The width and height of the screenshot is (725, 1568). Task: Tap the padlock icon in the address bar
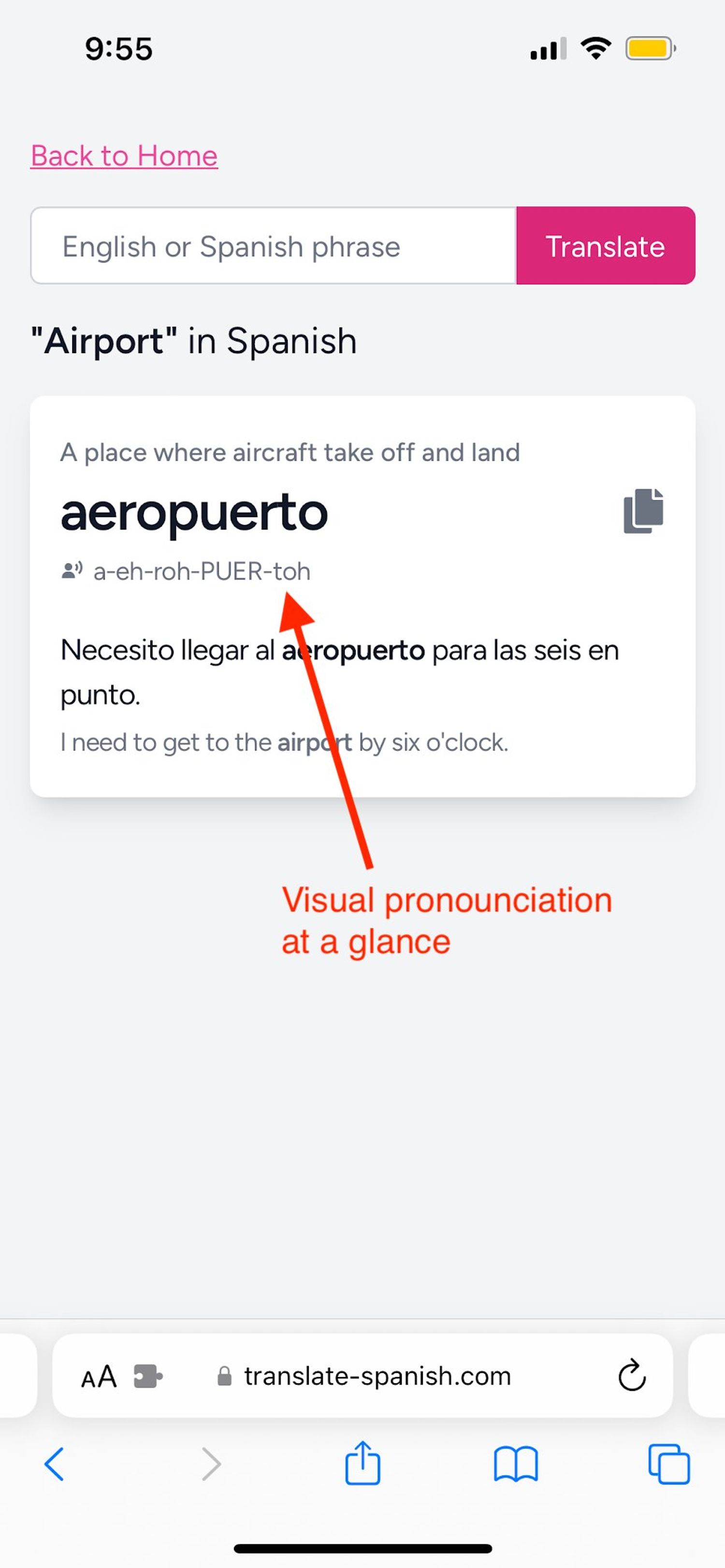coord(224,1376)
